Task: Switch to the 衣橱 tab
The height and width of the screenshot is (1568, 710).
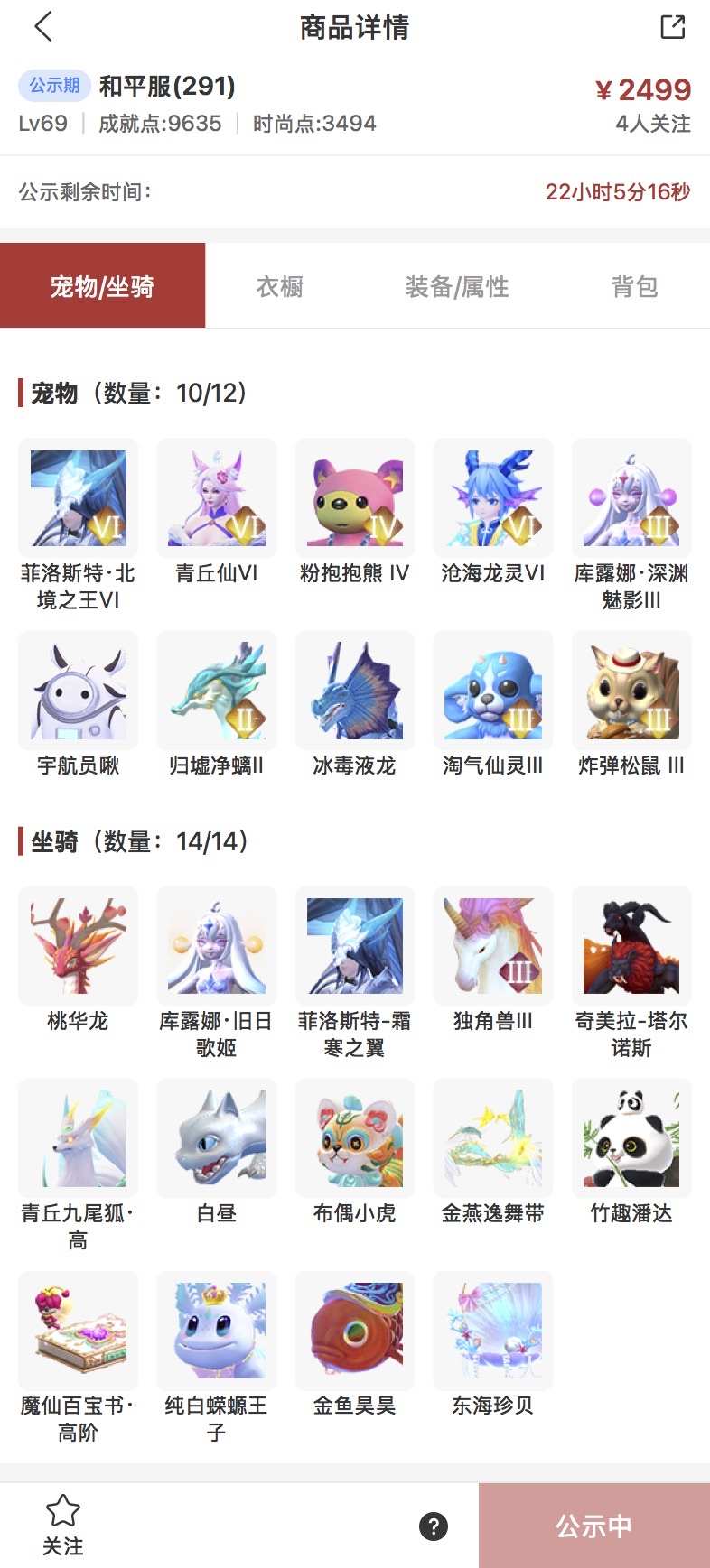Action: point(279,286)
